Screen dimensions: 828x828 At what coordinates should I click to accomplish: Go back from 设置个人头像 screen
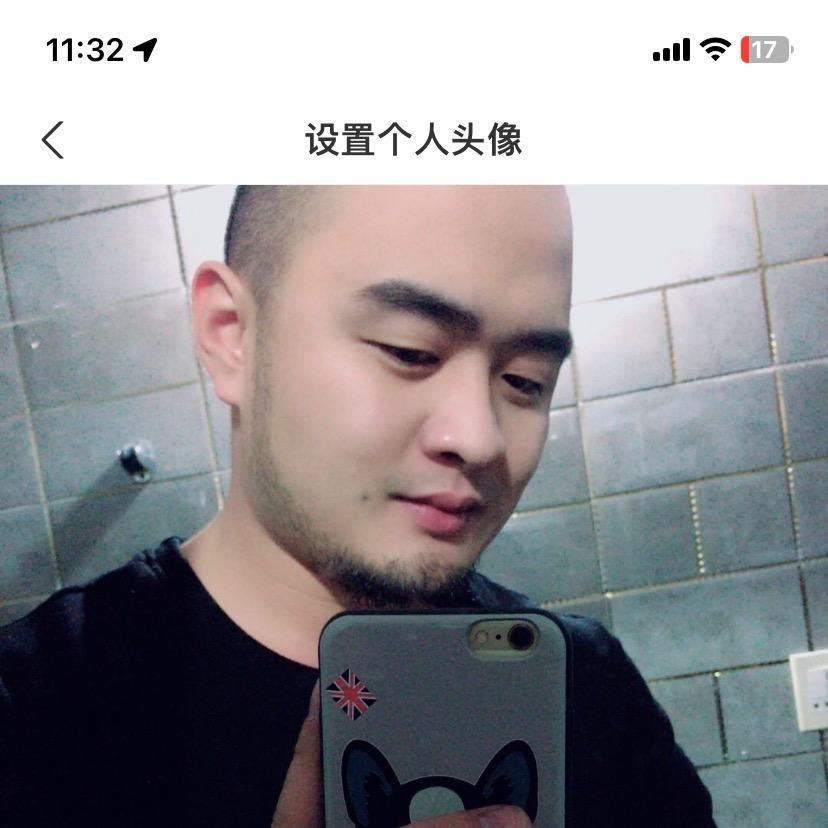[x=53, y=140]
